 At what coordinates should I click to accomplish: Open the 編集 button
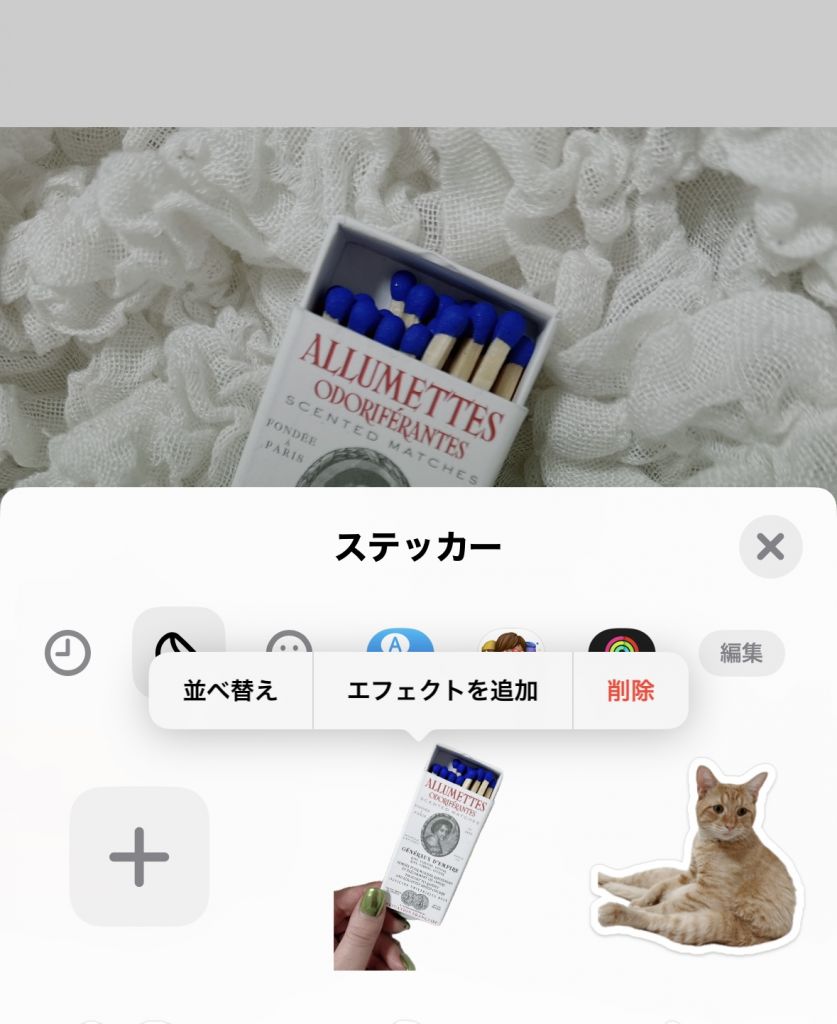741,653
